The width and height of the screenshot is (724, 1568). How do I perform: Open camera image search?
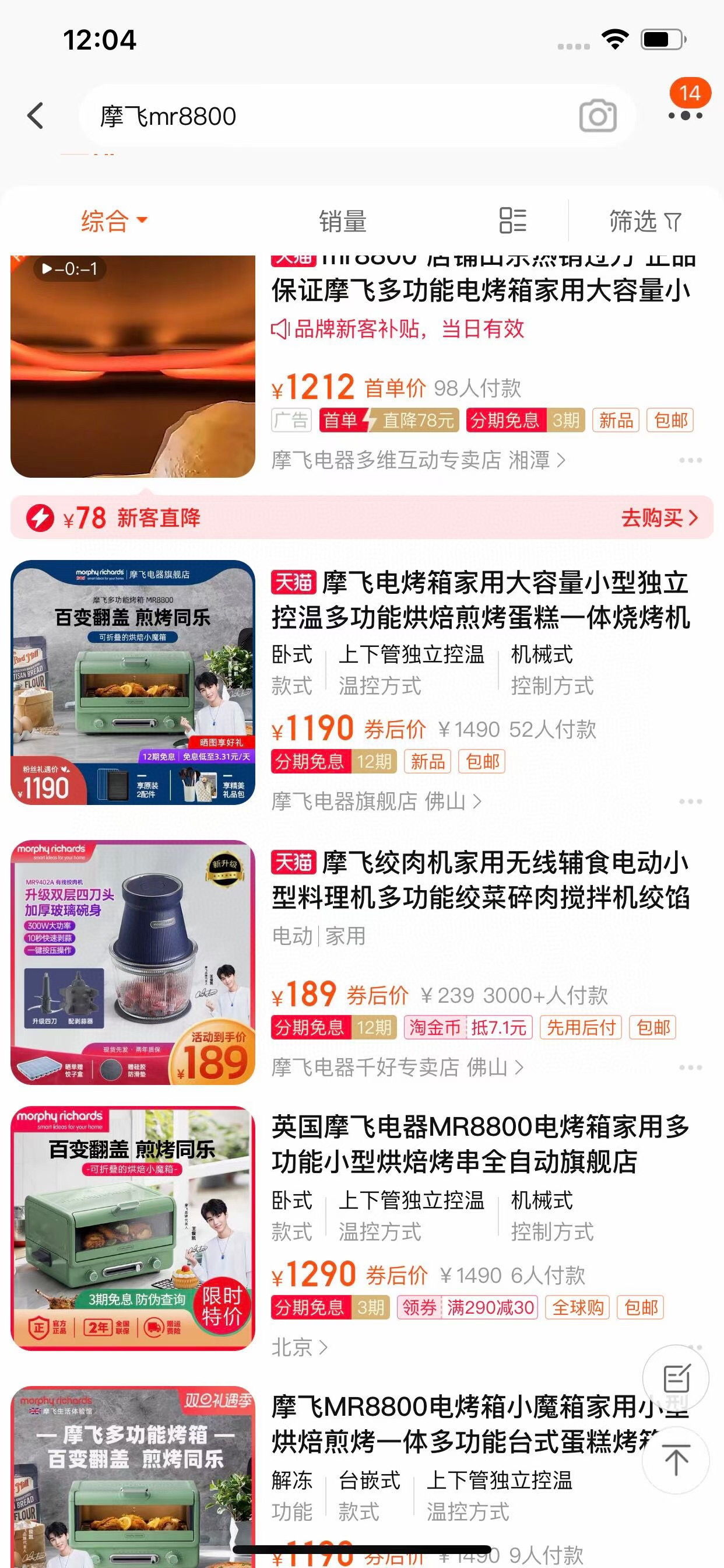click(598, 116)
